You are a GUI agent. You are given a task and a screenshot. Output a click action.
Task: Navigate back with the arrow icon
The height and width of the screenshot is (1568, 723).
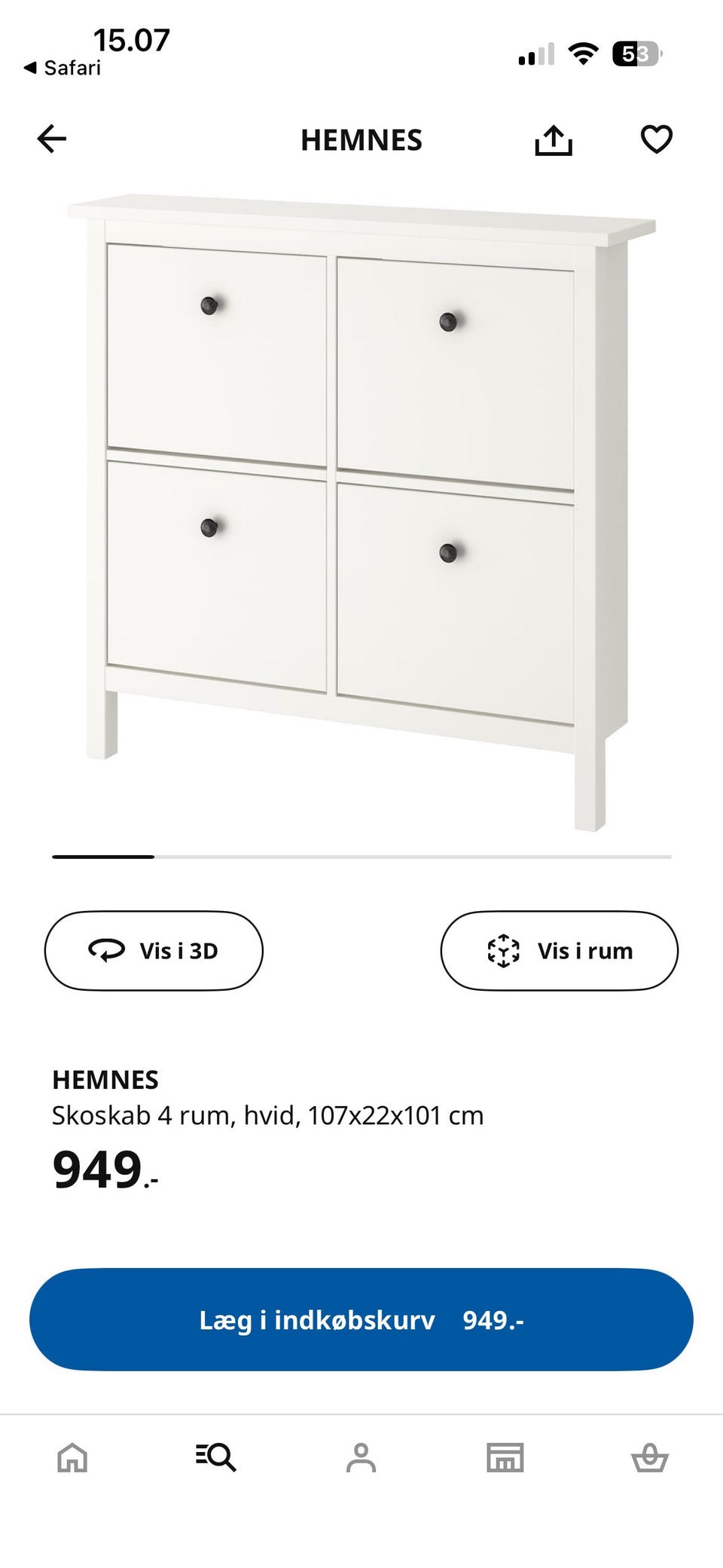click(50, 139)
